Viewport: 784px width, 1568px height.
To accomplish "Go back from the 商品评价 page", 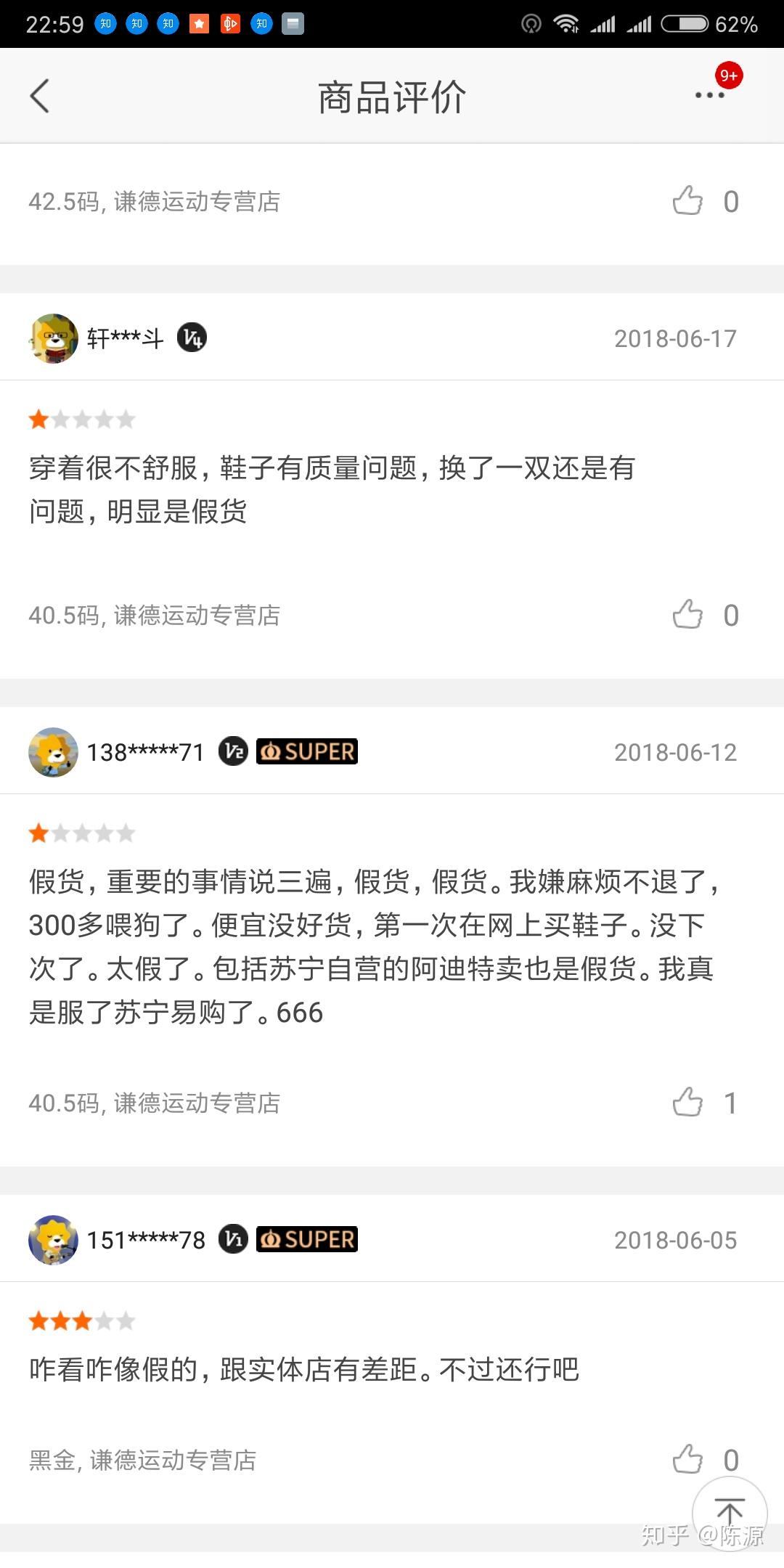I will [x=40, y=96].
